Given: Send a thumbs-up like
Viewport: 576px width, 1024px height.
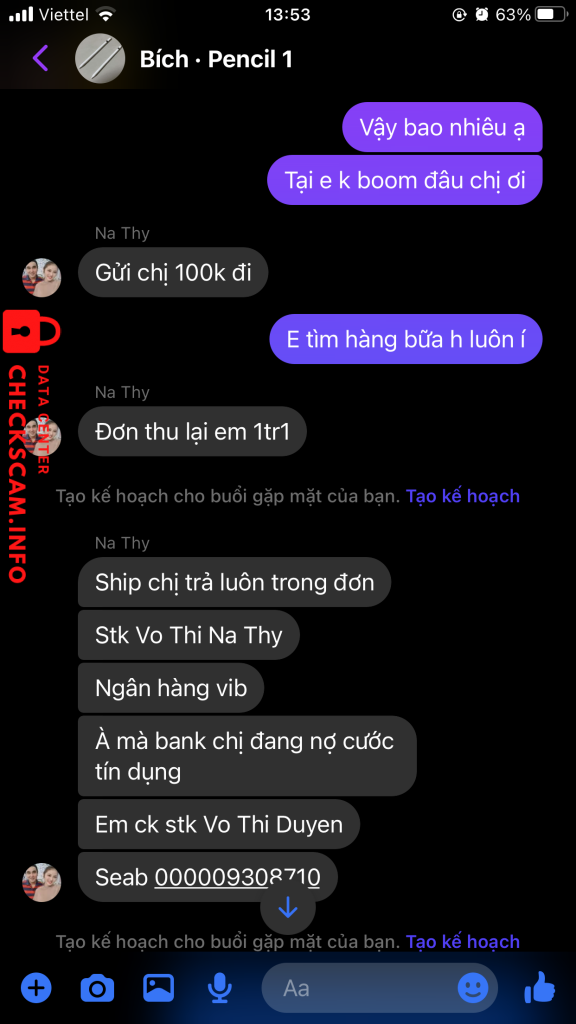Looking at the screenshot, I should (539, 987).
